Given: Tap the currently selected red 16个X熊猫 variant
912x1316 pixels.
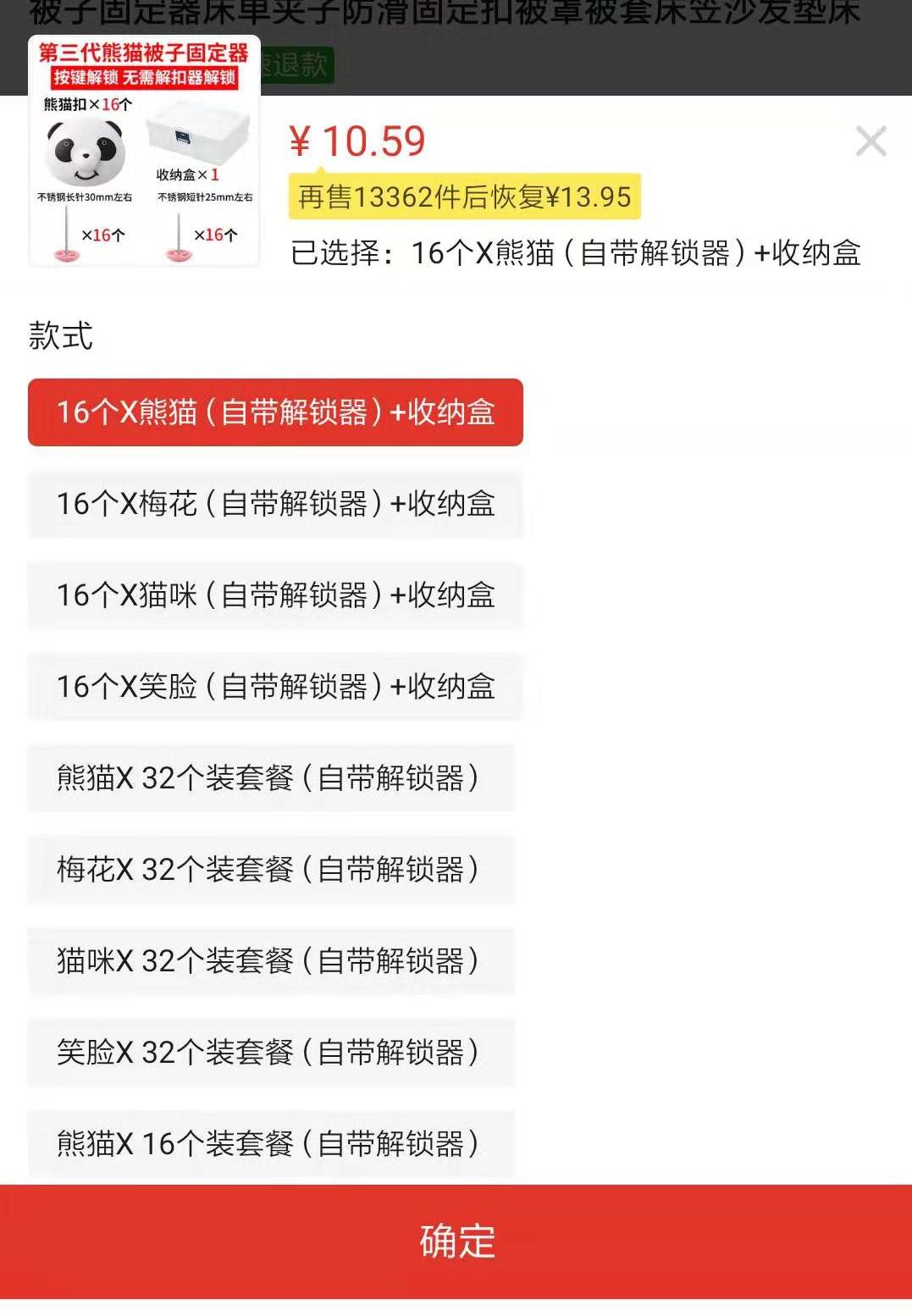Looking at the screenshot, I should pos(275,412).
